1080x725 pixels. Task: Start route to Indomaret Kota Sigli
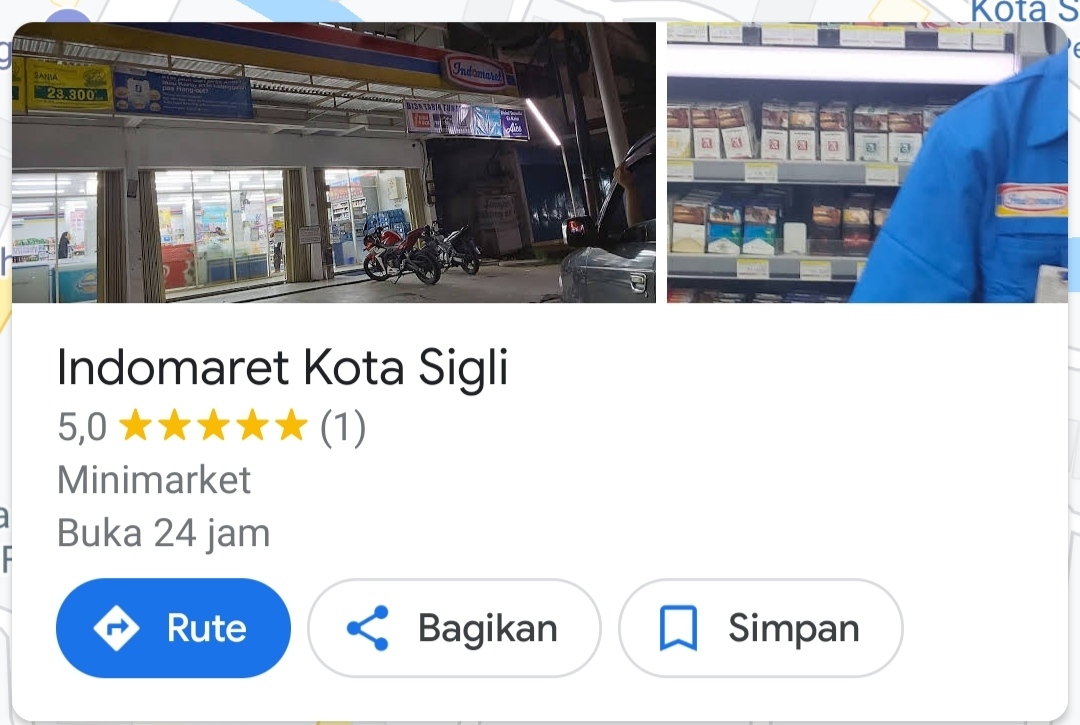pos(174,628)
